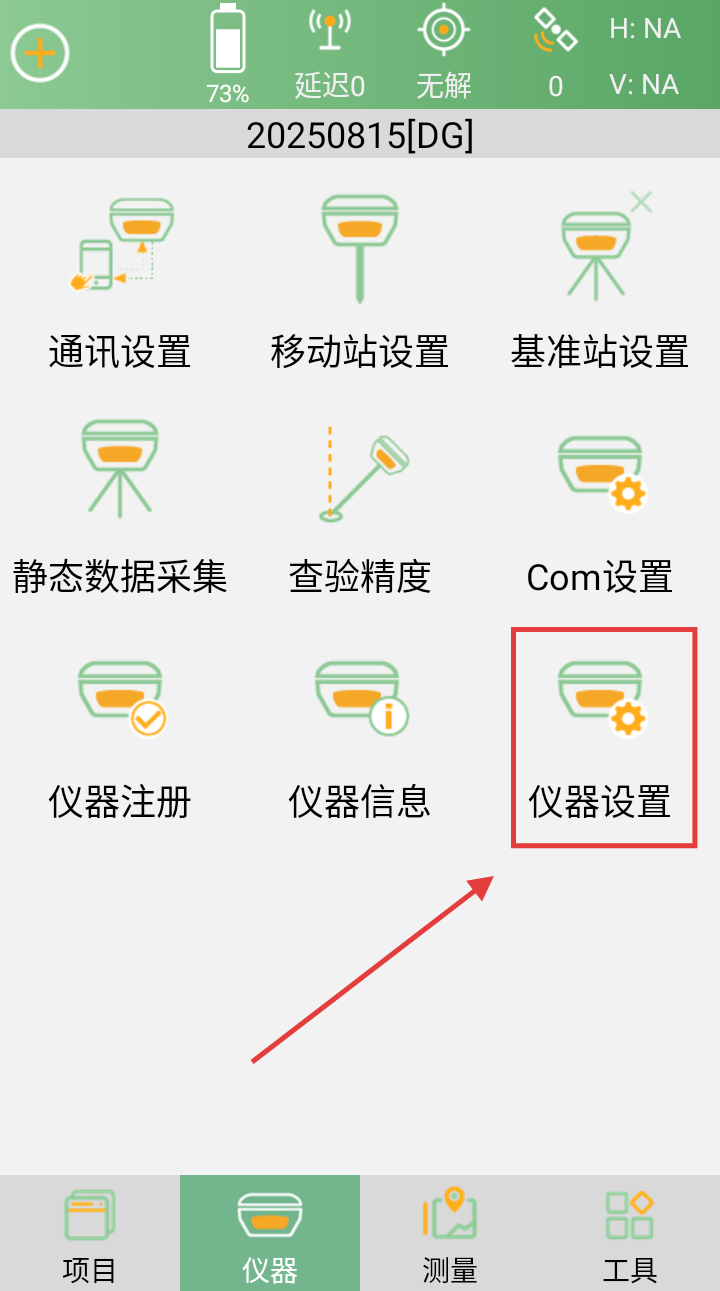Tap the plus icon in the header
This screenshot has width=720, height=1291.
(40, 53)
